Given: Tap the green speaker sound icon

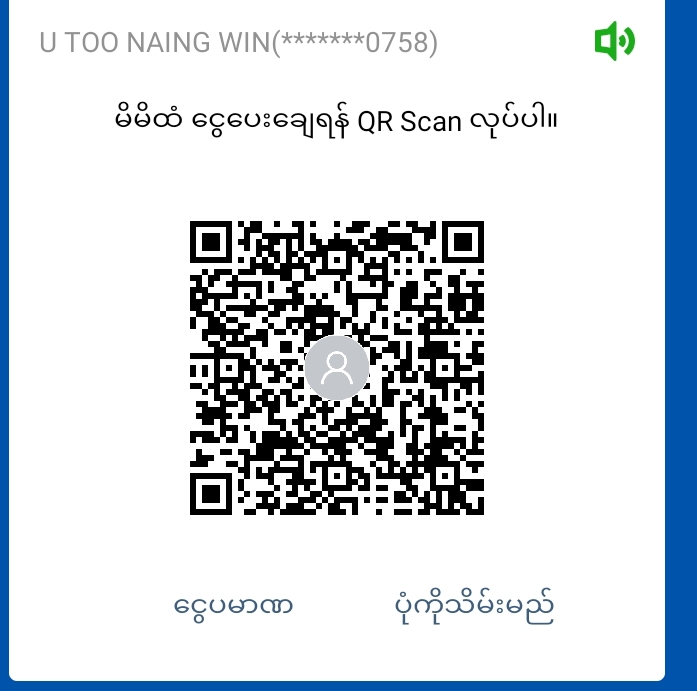Looking at the screenshot, I should [614, 42].
